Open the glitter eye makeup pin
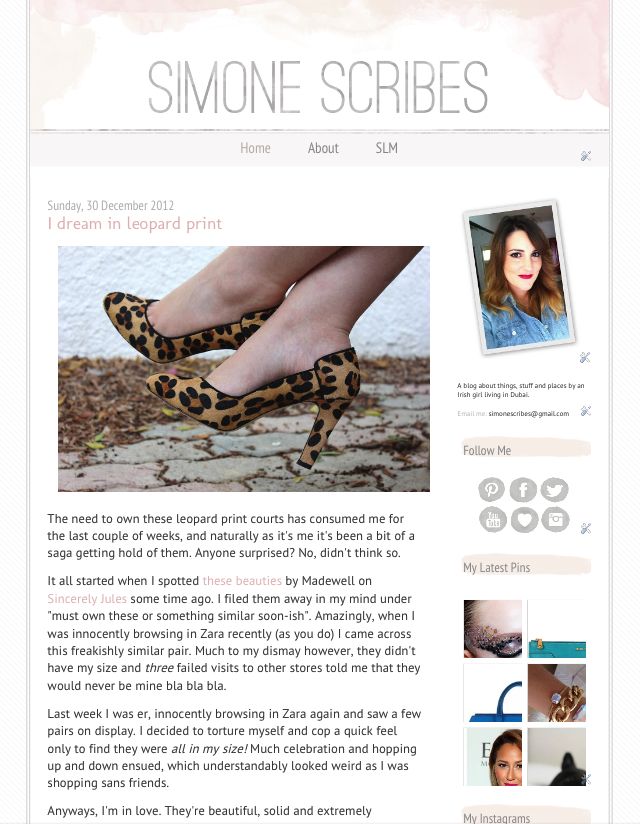Viewport: 640px width, 824px height. 492,628
